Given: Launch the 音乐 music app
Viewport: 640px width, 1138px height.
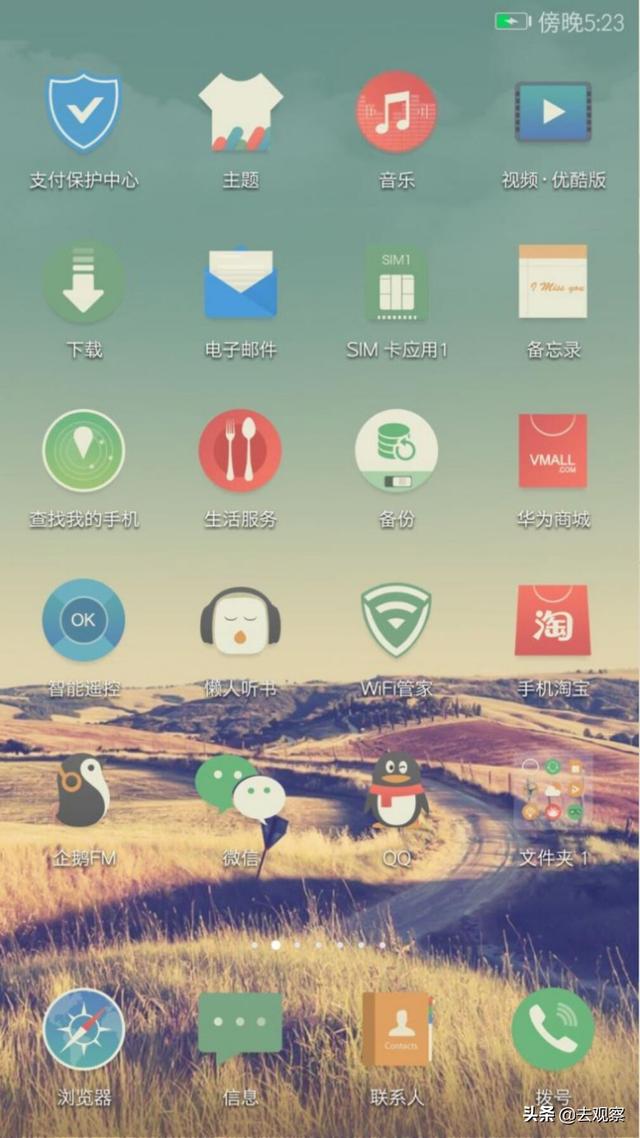Looking at the screenshot, I should [396, 113].
